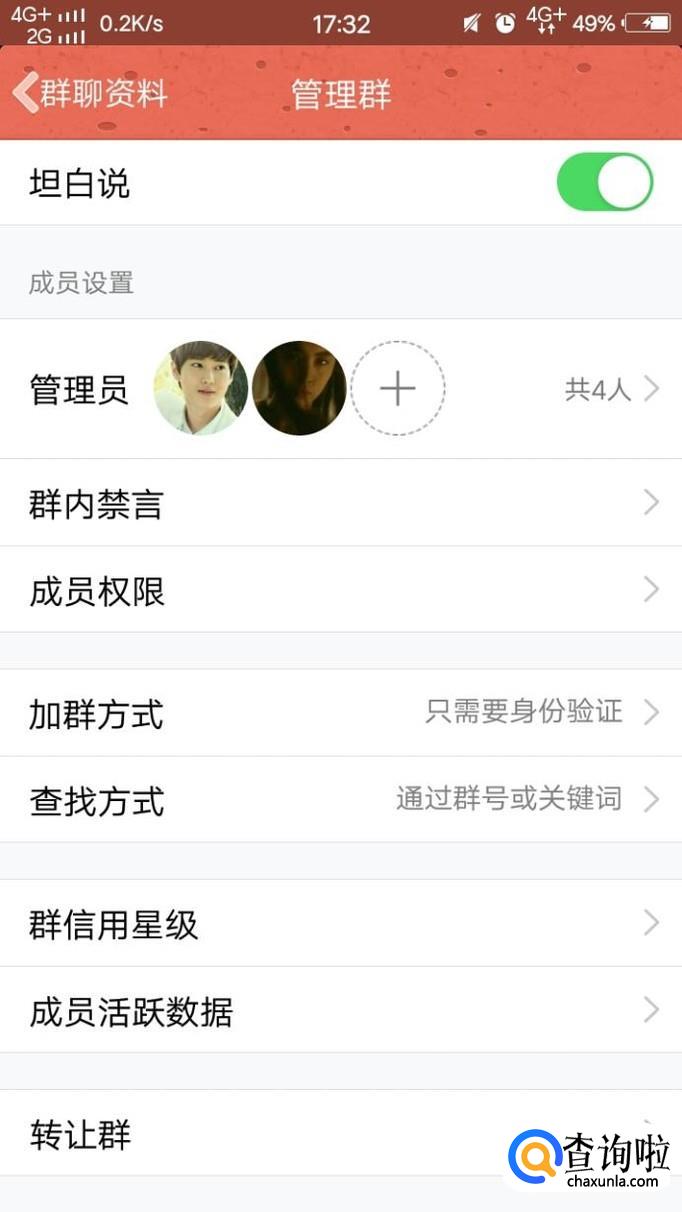Viewport: 682px width, 1212px height.
Task: Add a new 管理员 with the plus button
Action: point(397,388)
